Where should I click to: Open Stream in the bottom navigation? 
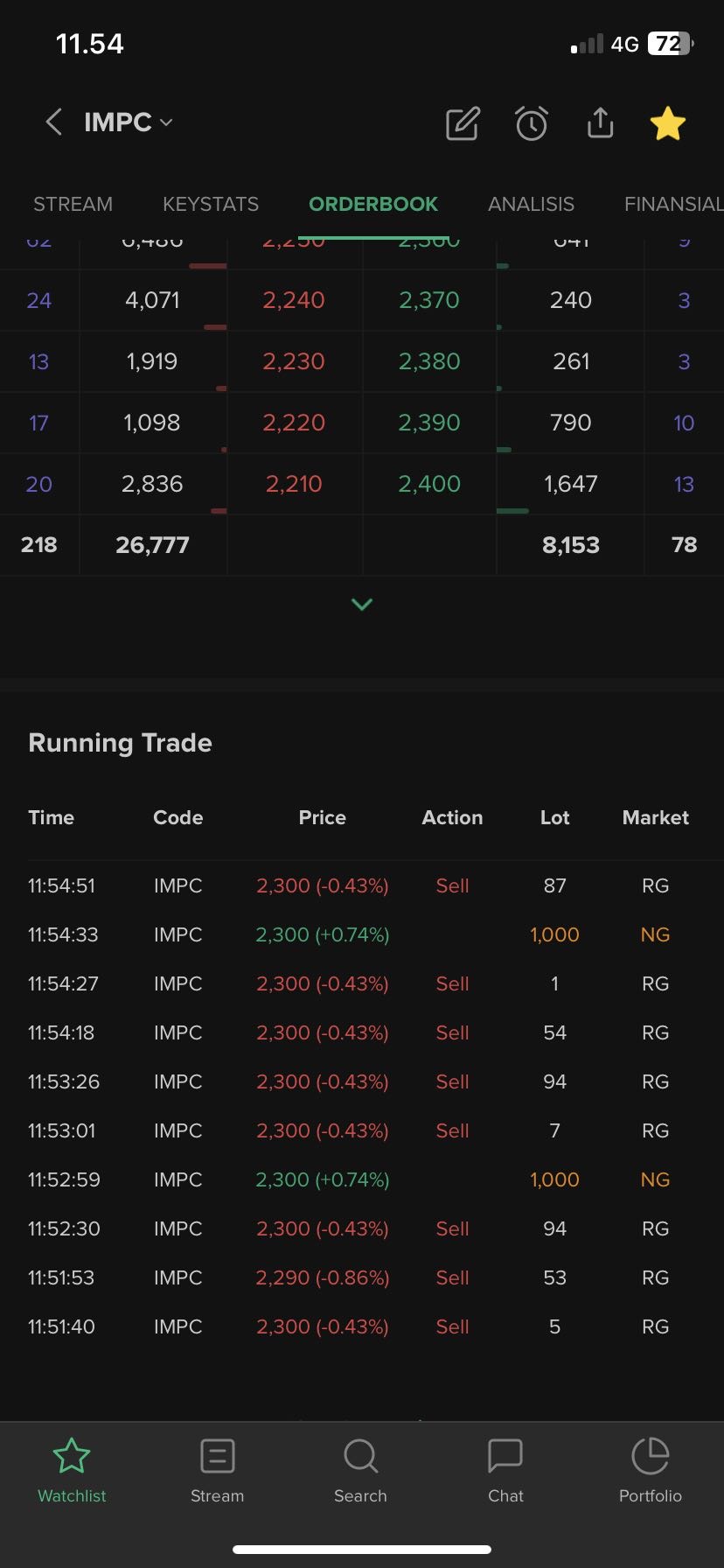click(217, 1470)
